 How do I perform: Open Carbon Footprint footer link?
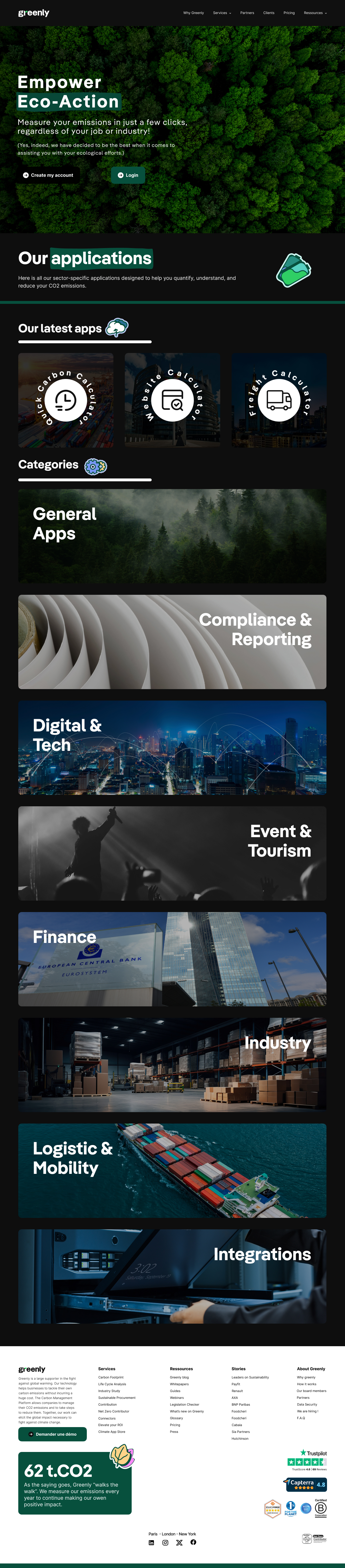click(111, 1377)
